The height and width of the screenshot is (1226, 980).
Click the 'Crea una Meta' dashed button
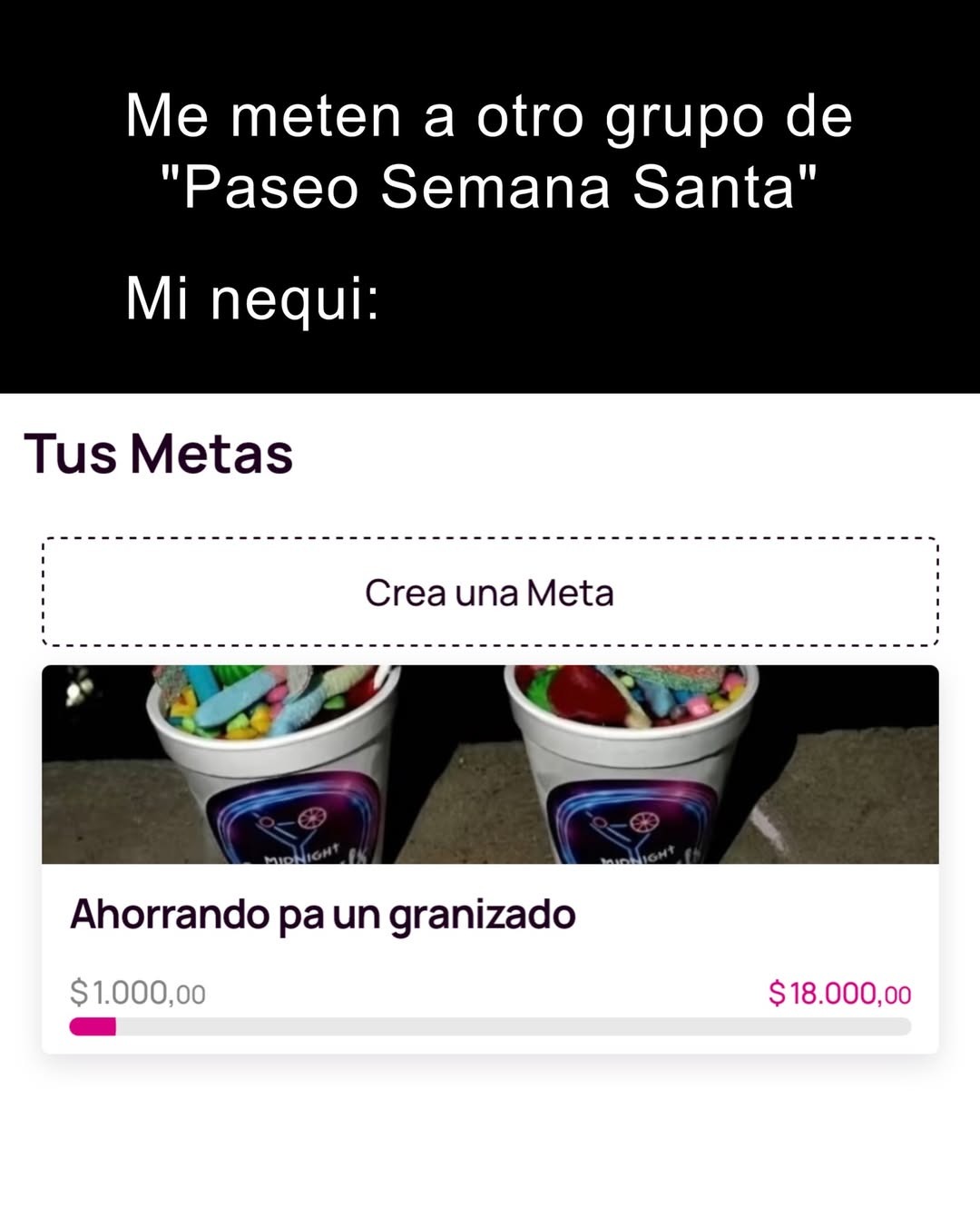point(490,592)
